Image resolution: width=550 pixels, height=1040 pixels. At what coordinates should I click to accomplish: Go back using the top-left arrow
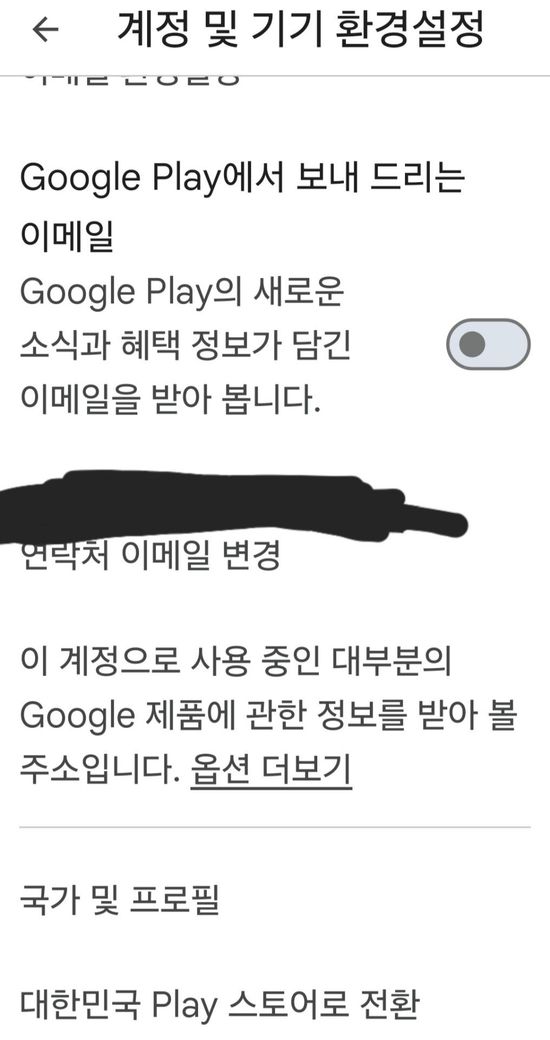45,30
